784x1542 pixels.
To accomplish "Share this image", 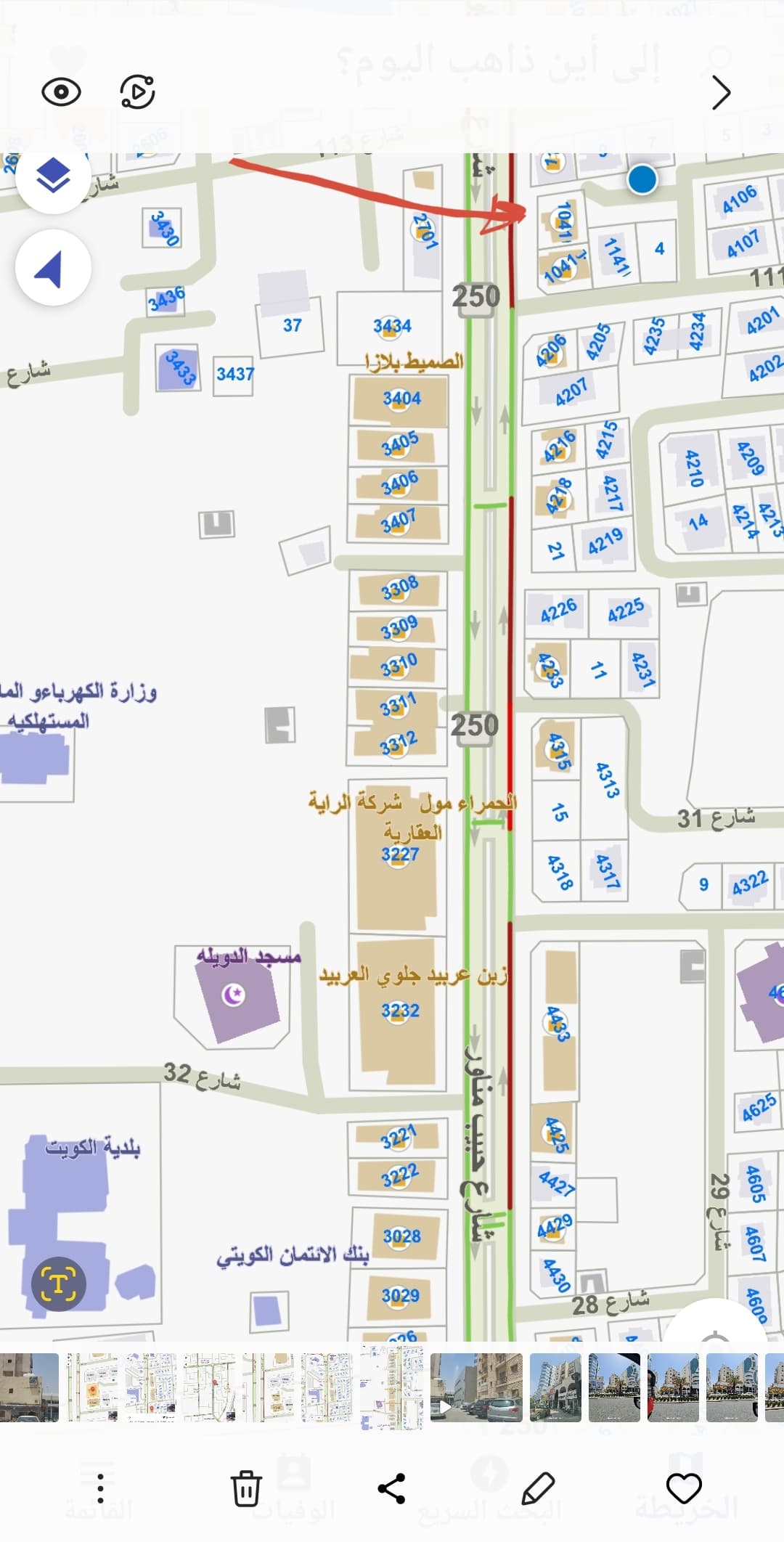I will (392, 1489).
